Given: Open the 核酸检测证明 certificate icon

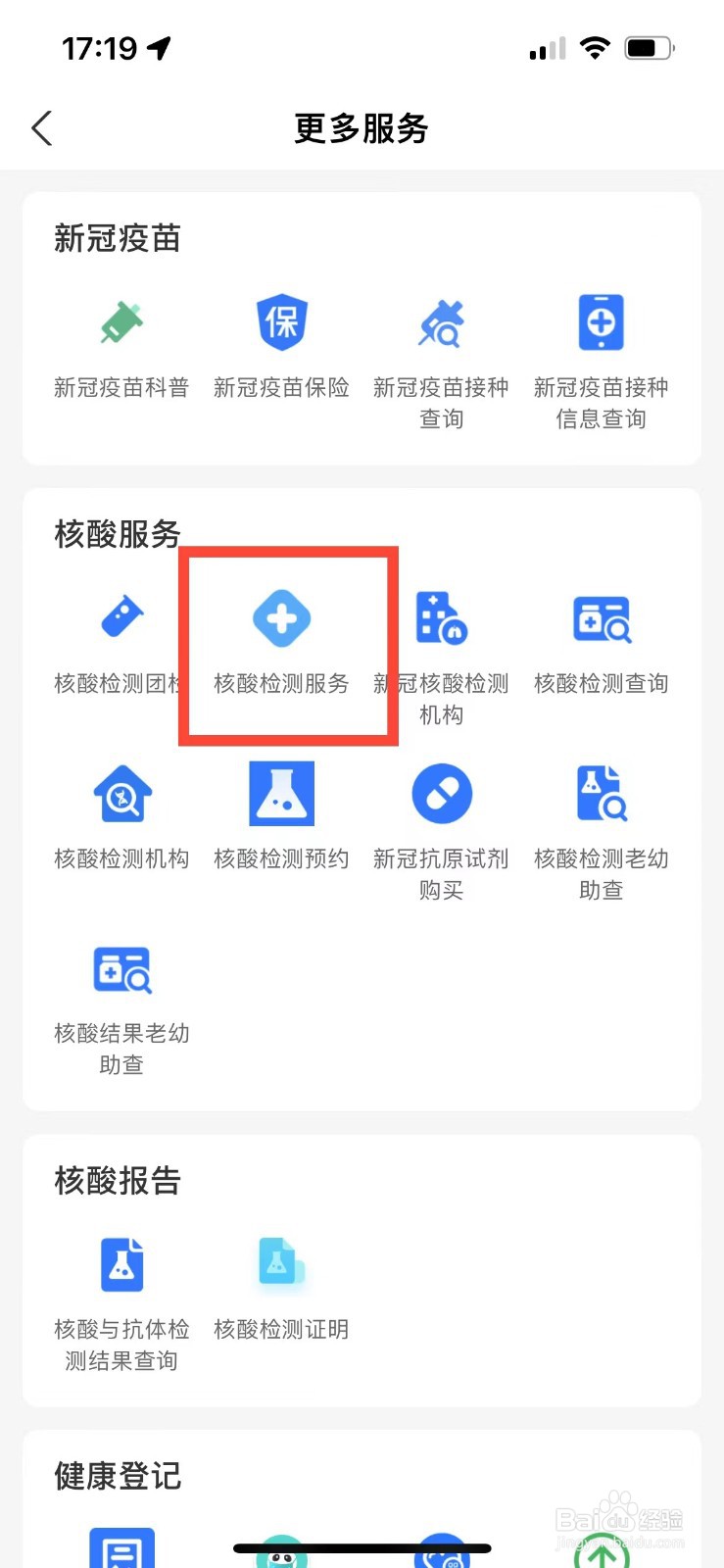Looking at the screenshot, I should point(280,1264).
